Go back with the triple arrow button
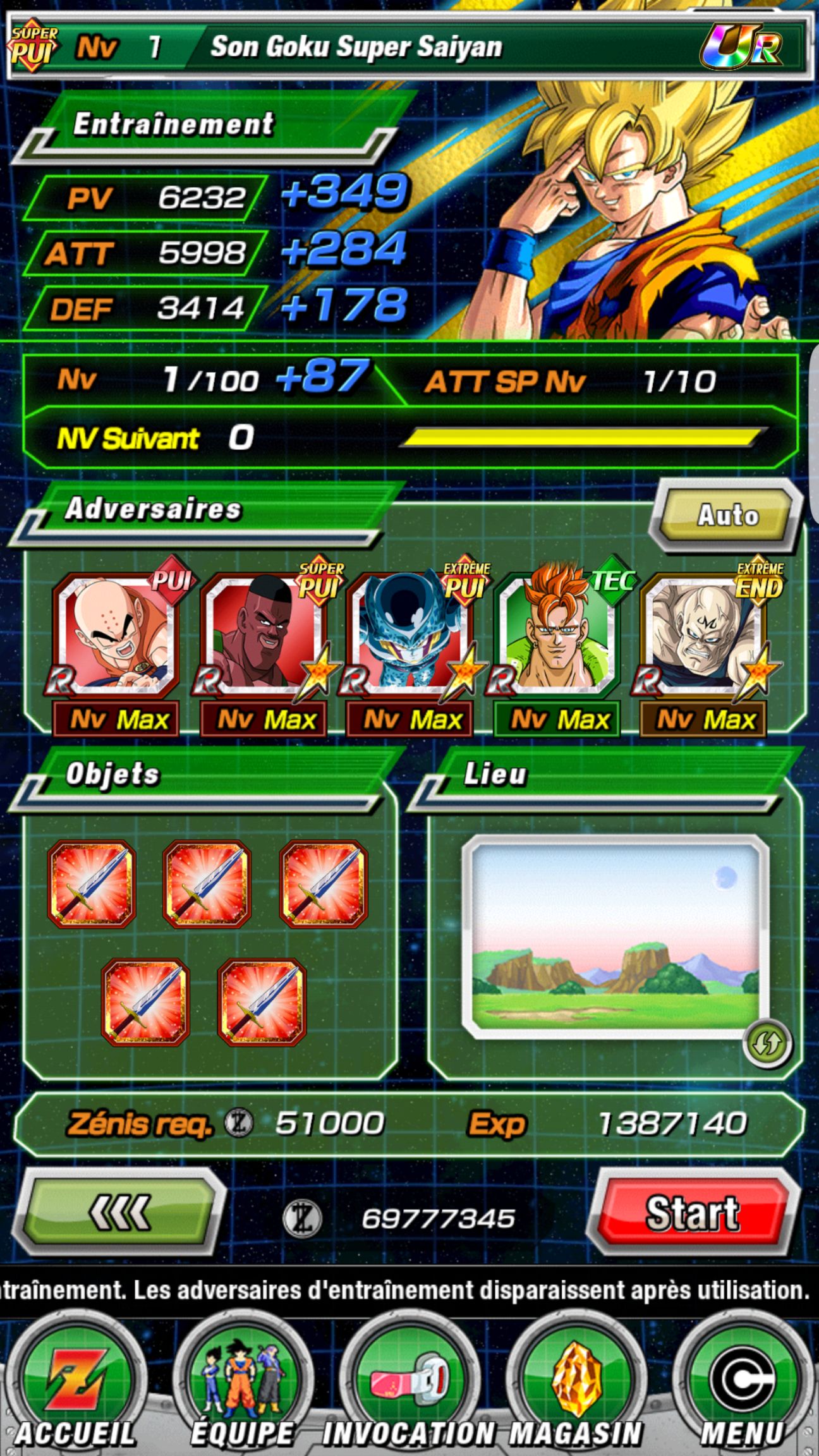Image resolution: width=819 pixels, height=1456 pixels. point(119,1211)
